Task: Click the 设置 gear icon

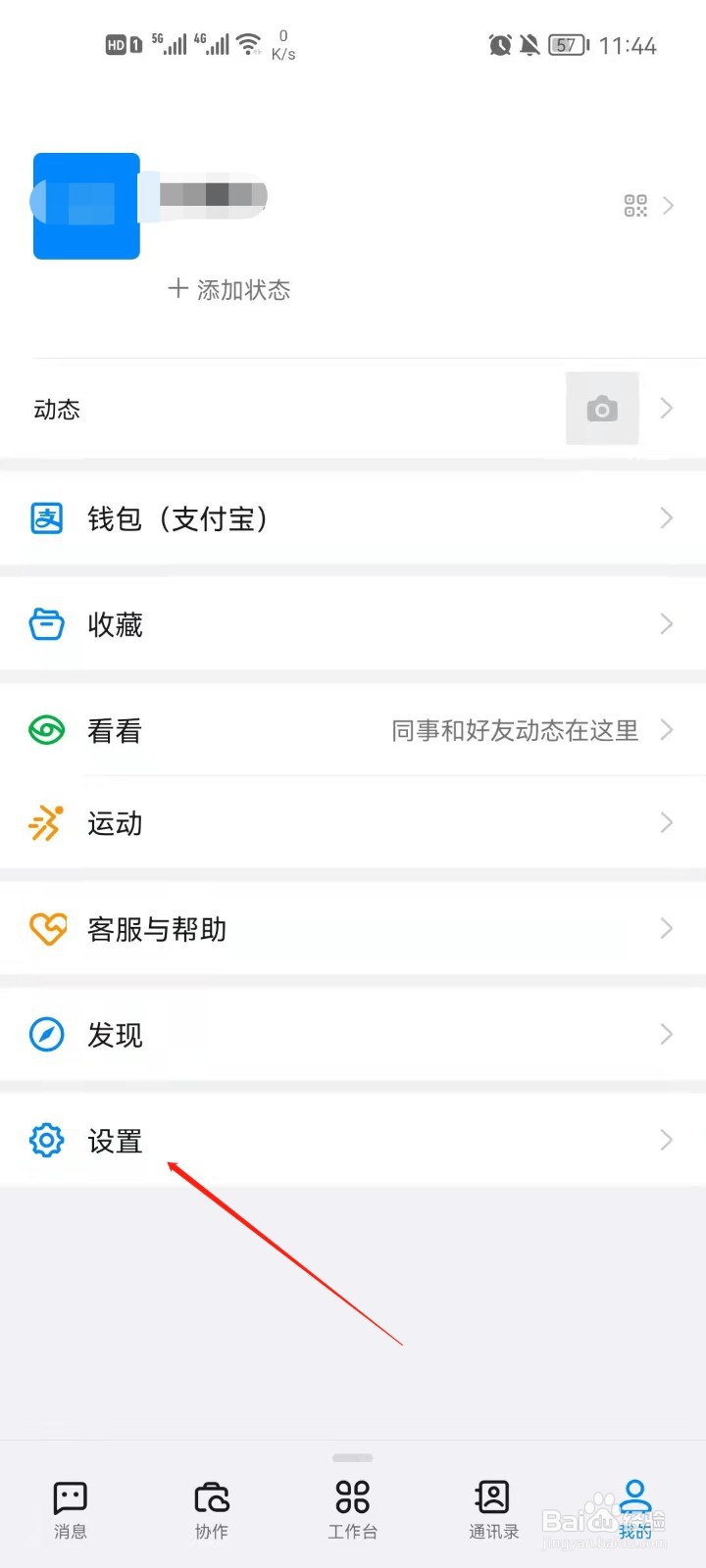Action: [x=46, y=1141]
